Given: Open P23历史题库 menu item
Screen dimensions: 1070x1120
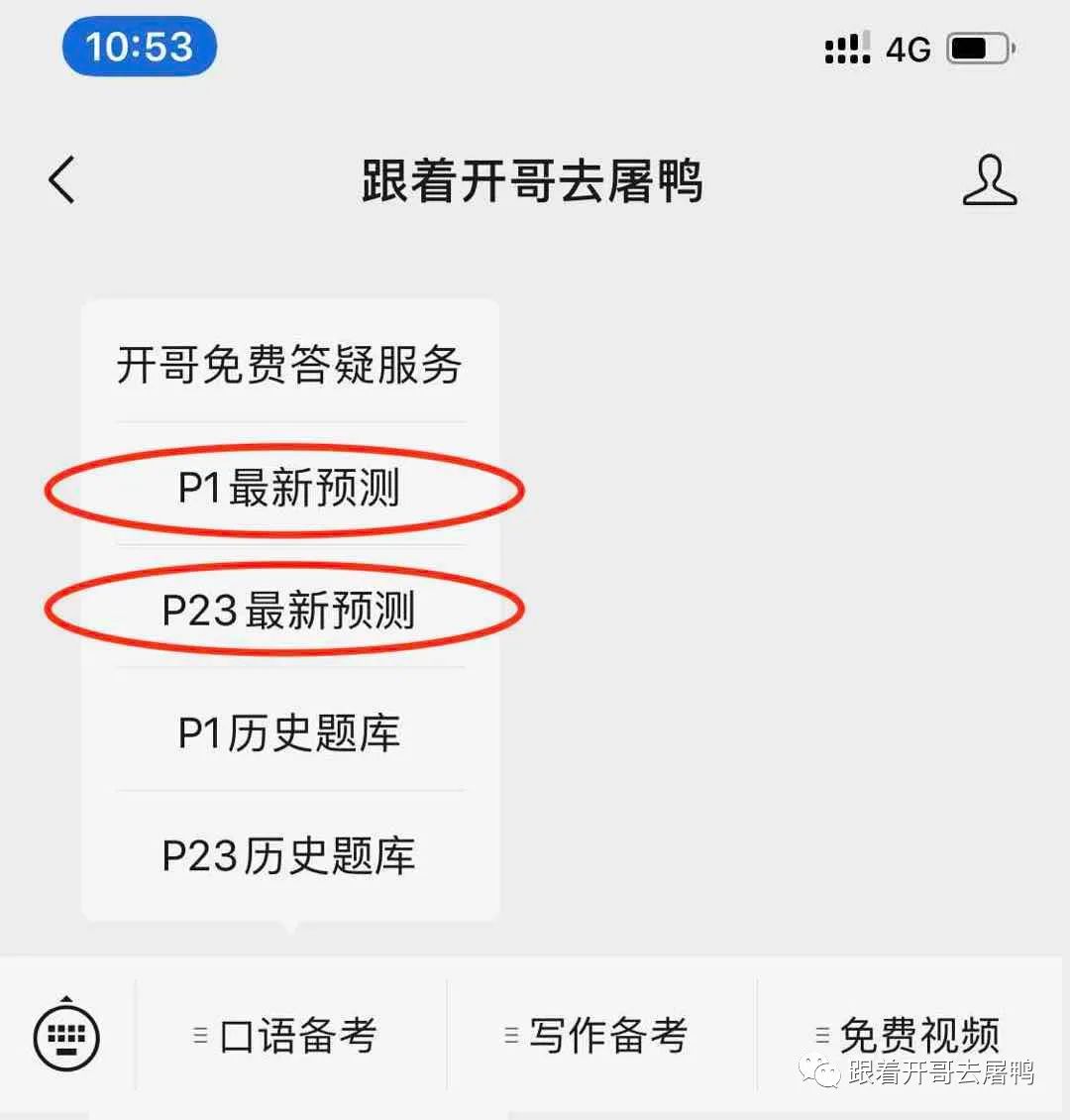Looking at the screenshot, I should pyautogui.click(x=289, y=855).
